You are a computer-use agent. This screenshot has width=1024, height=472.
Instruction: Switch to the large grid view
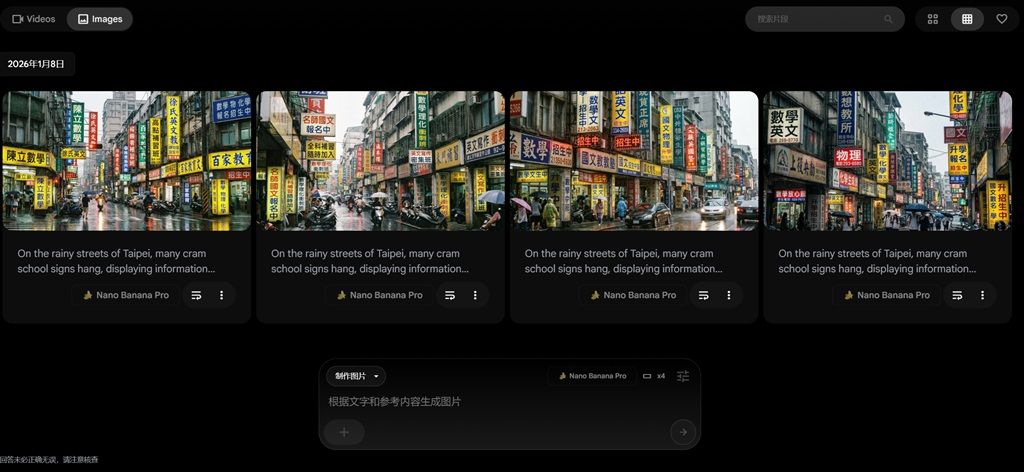932,19
